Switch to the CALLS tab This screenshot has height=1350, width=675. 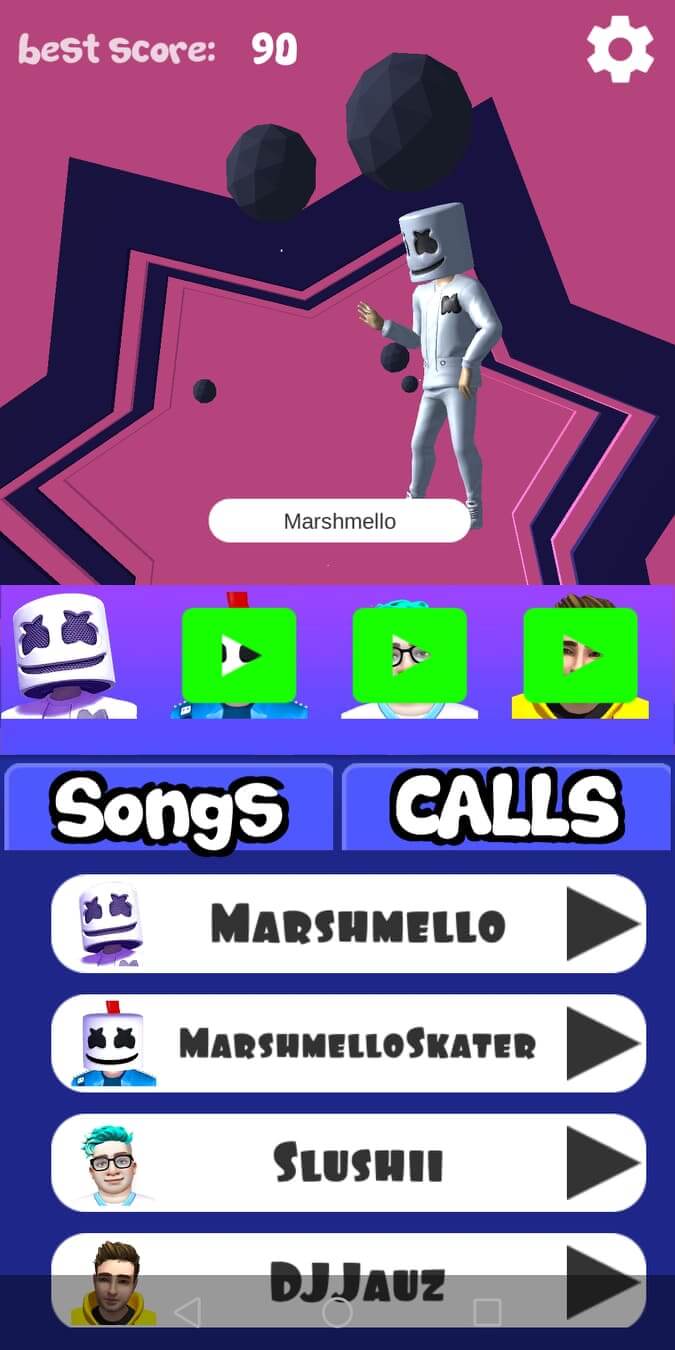coord(507,807)
